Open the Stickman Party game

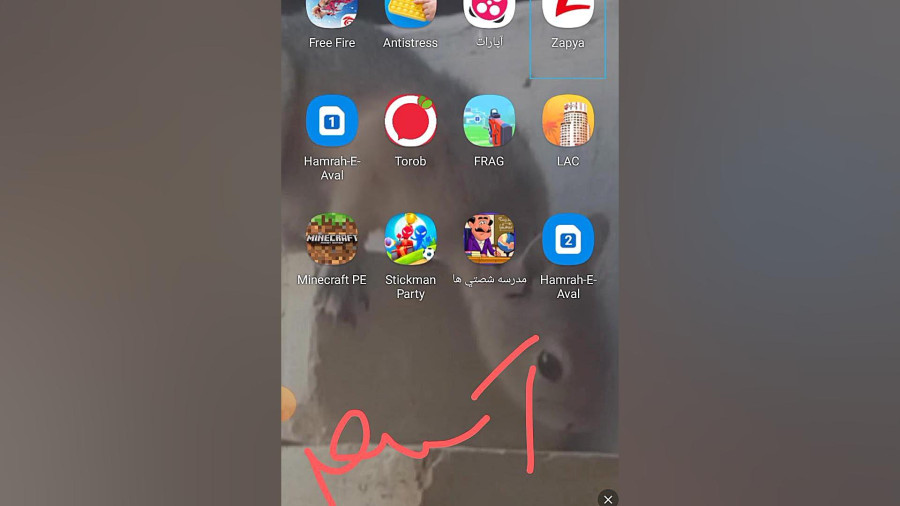coord(410,239)
